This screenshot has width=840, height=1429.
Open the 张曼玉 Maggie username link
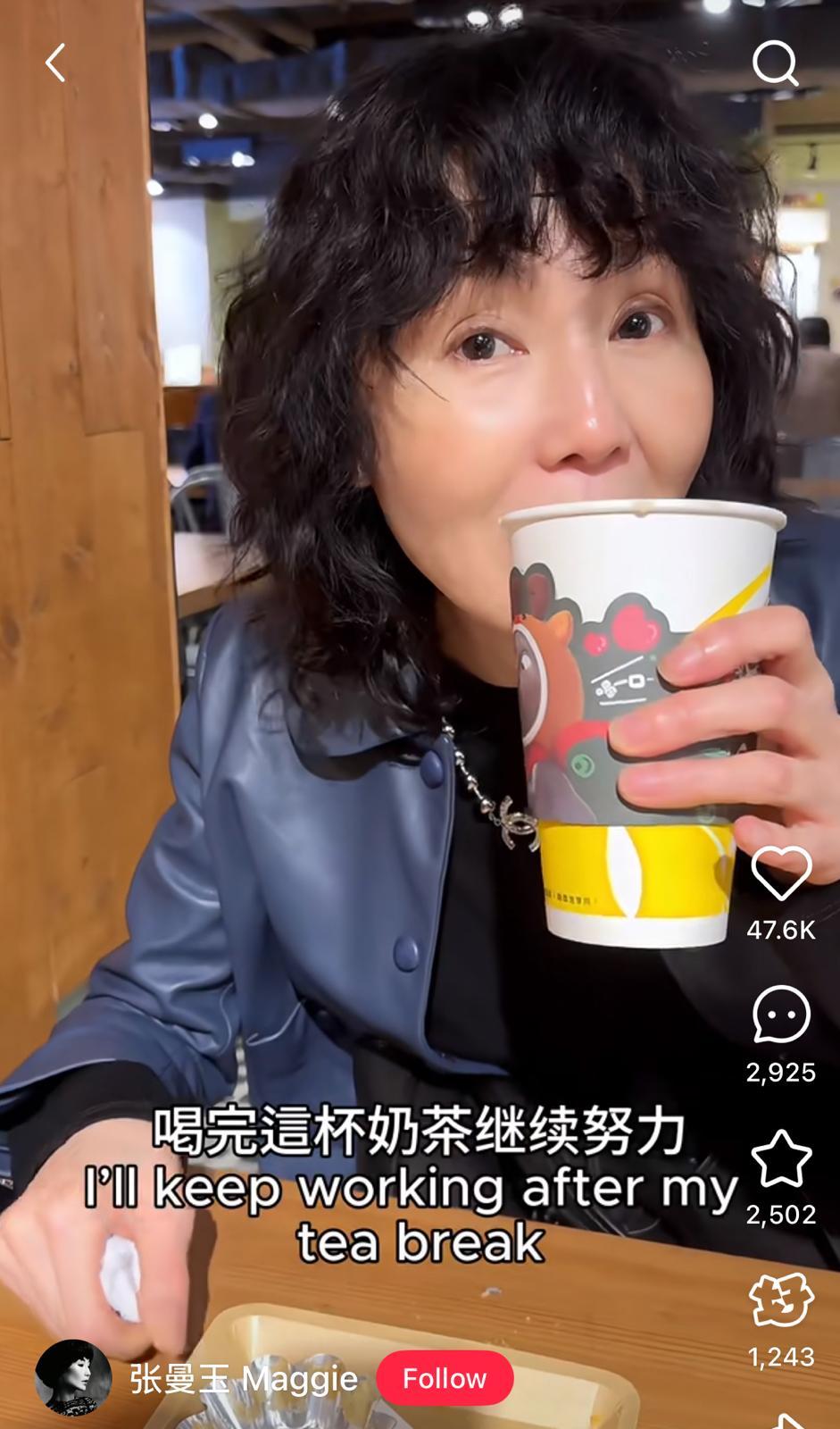(244, 1379)
